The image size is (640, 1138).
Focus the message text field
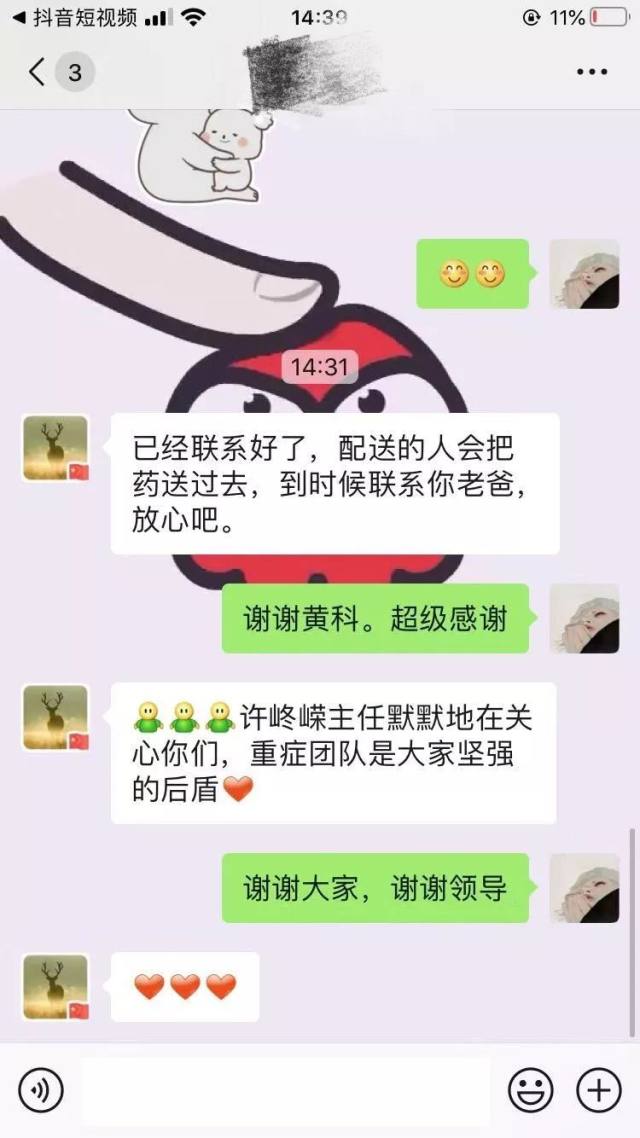click(285, 1090)
